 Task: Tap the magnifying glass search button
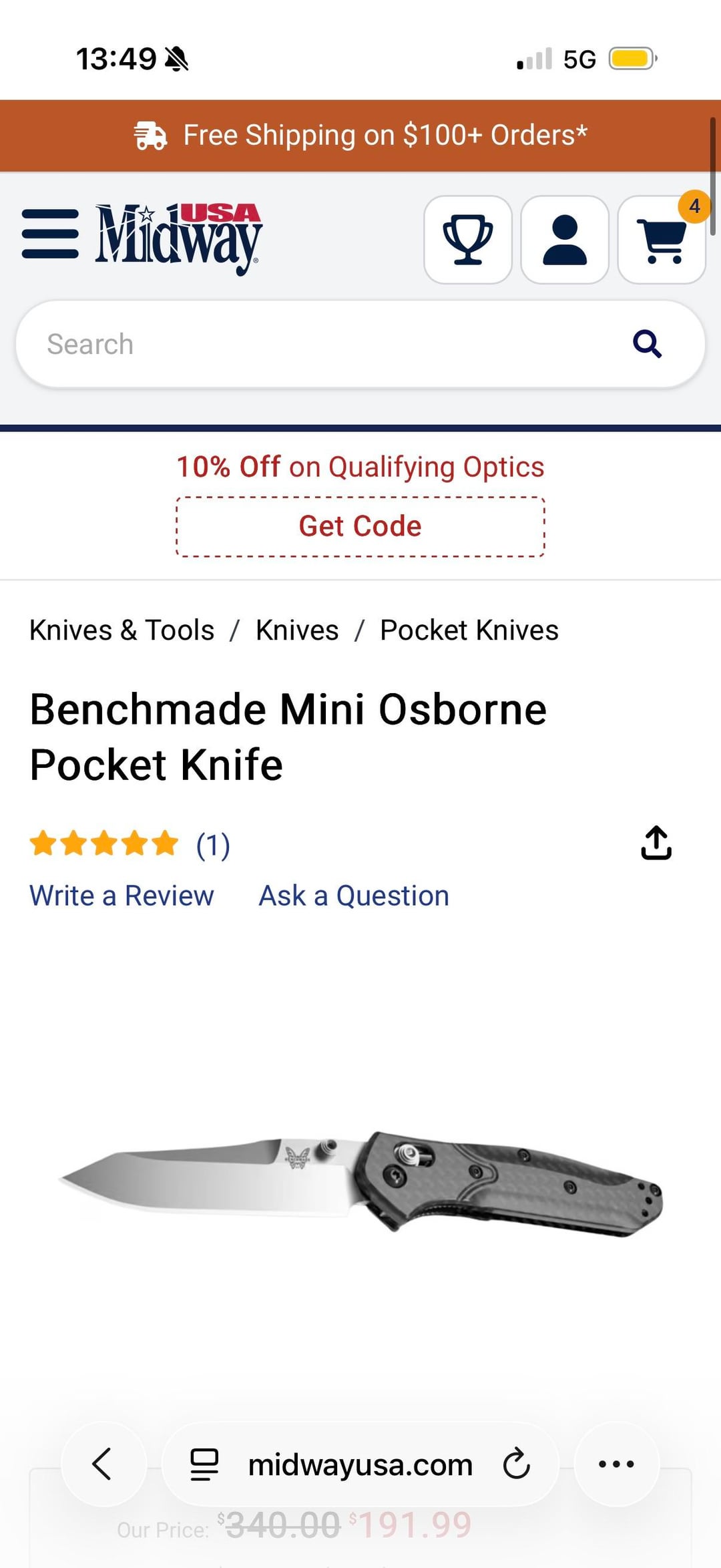click(x=647, y=345)
